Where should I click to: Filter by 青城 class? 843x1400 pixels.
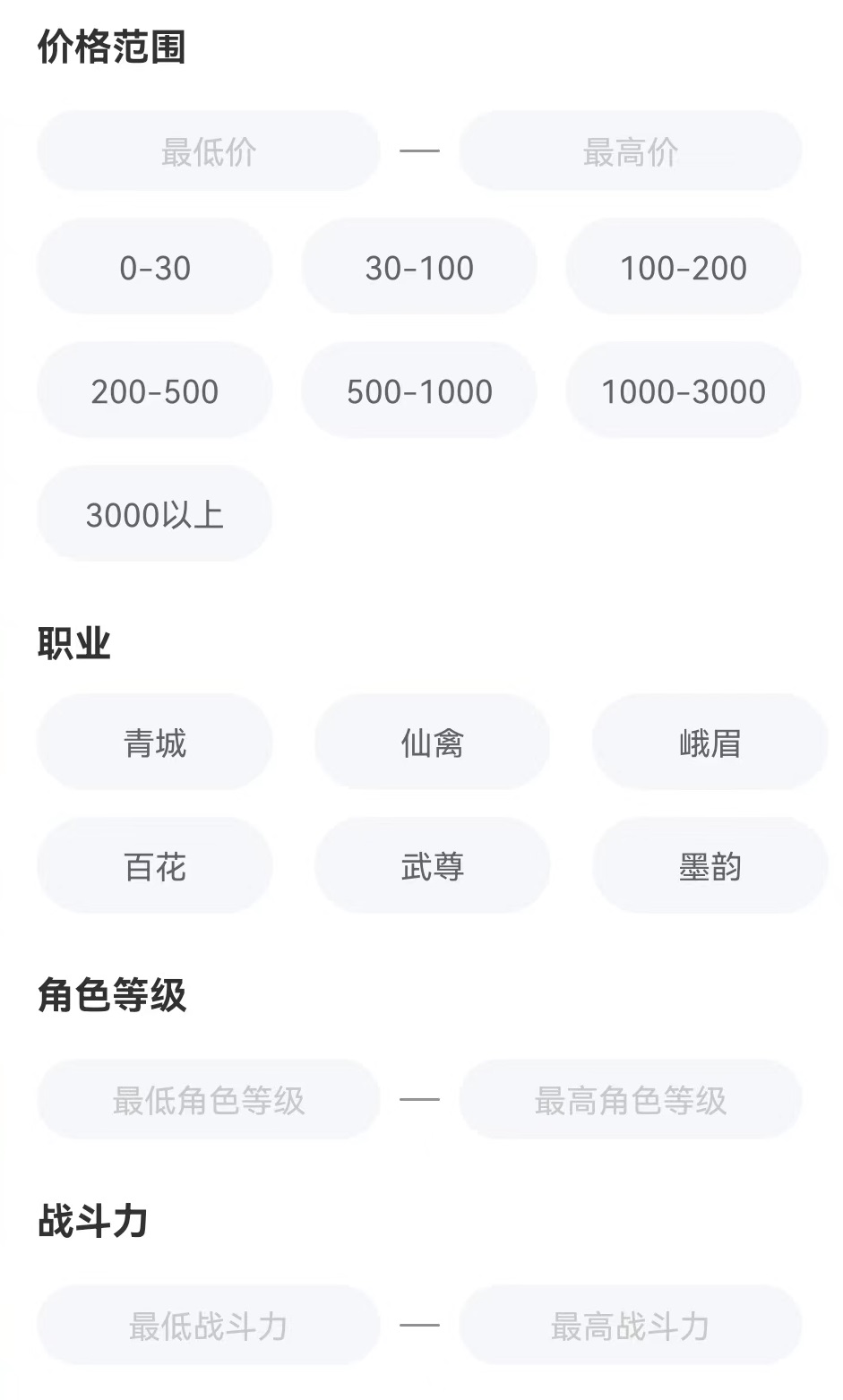pyautogui.click(x=155, y=743)
